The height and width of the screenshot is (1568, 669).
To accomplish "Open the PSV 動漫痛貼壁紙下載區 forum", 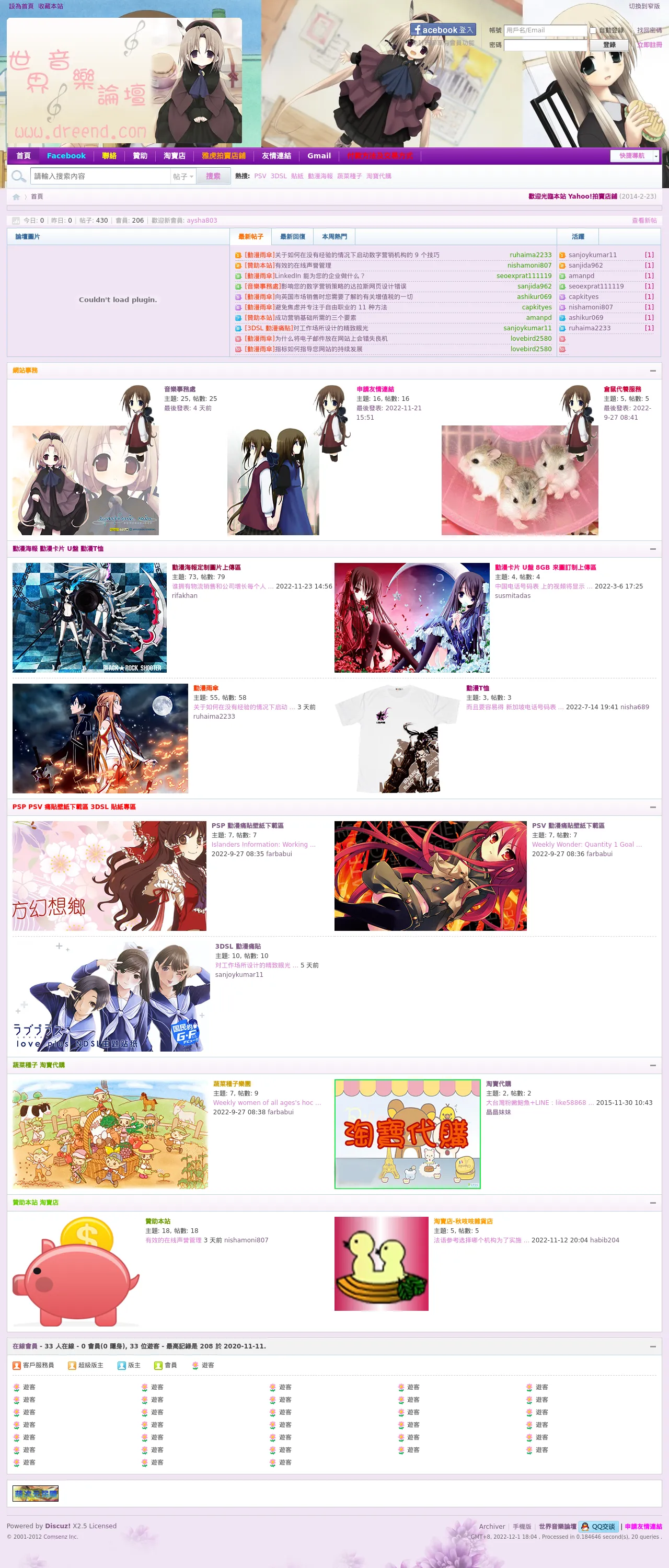I will pyautogui.click(x=567, y=825).
